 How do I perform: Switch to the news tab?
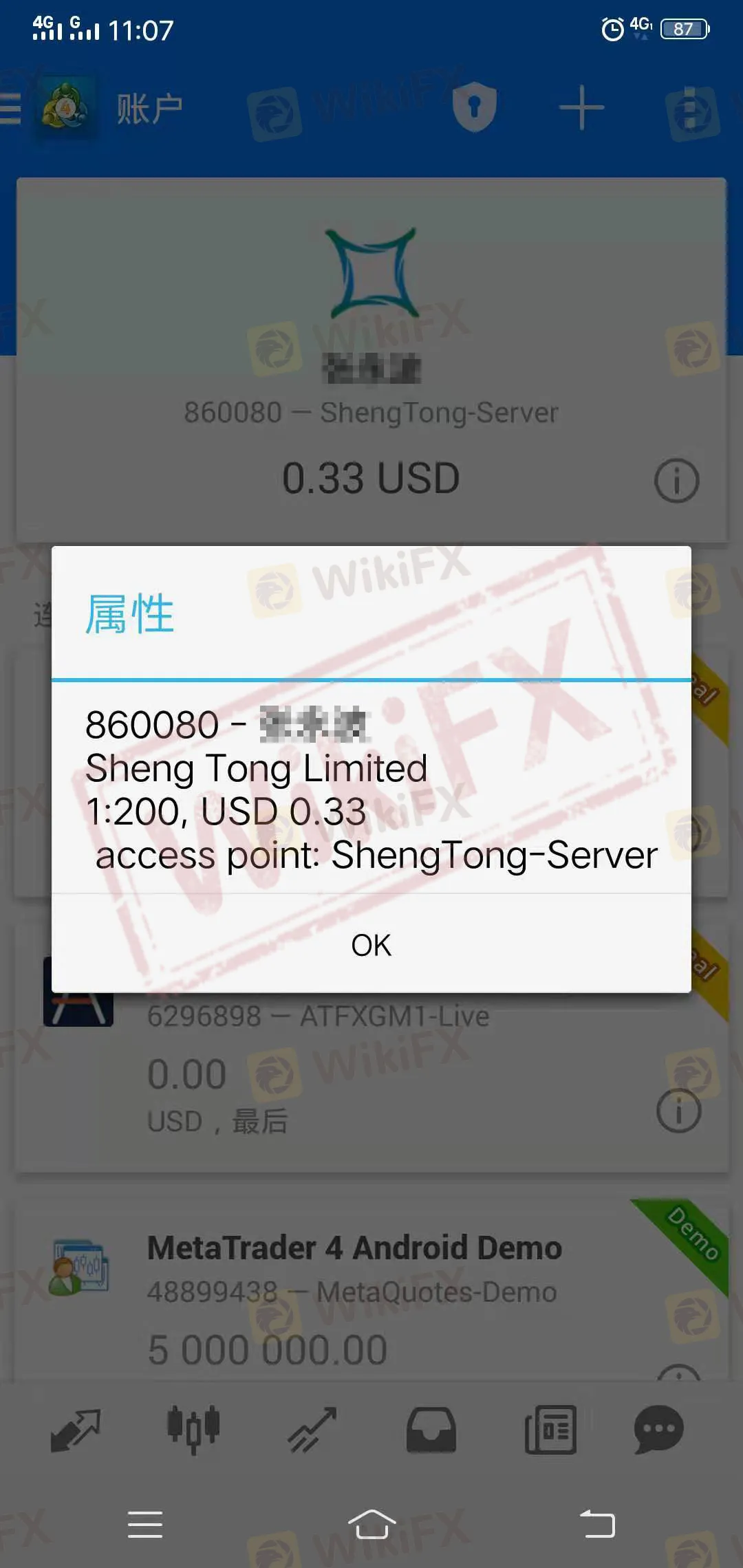pos(550,1429)
